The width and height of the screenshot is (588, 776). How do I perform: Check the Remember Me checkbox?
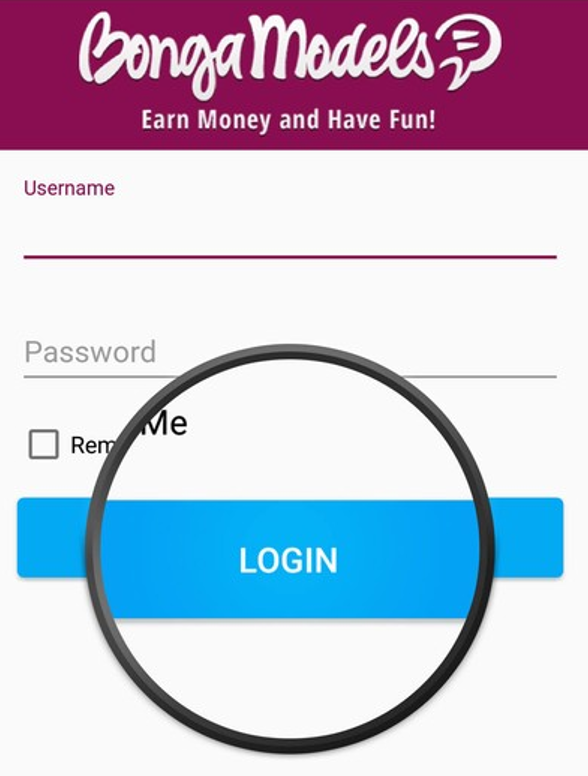point(44,444)
